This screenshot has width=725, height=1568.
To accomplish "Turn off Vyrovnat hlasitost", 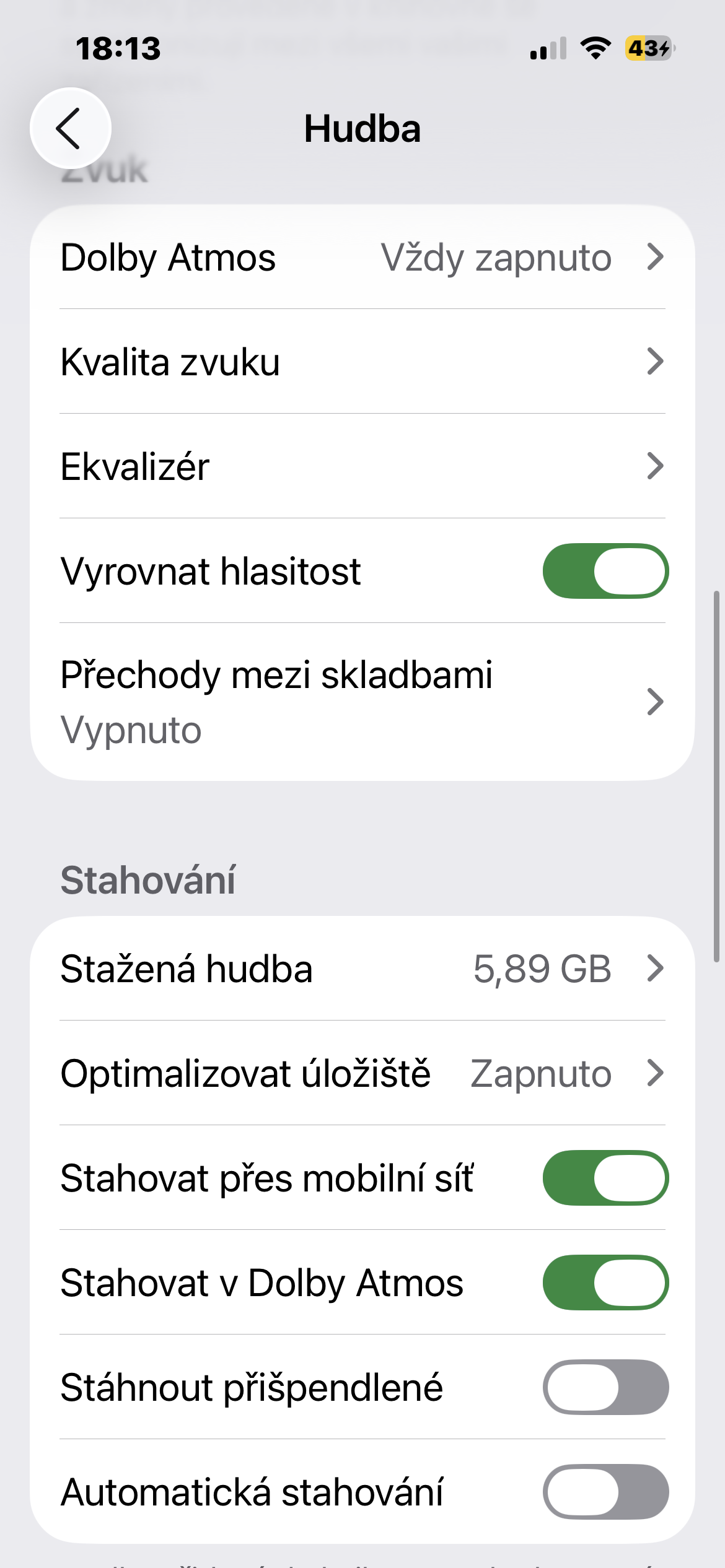I will (605, 571).
